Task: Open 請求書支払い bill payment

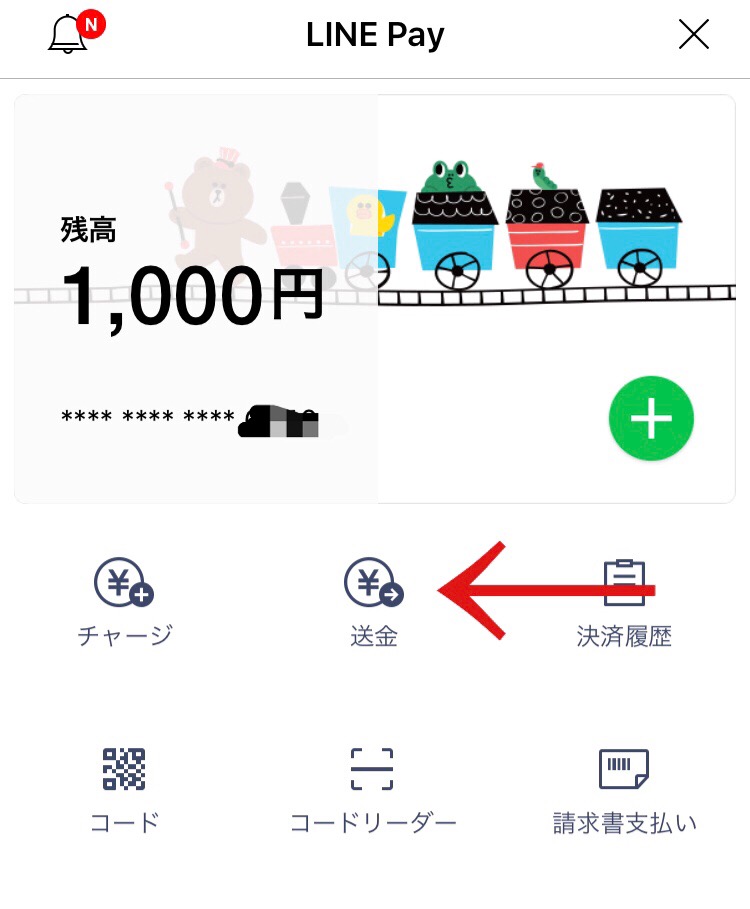Action: (x=624, y=790)
